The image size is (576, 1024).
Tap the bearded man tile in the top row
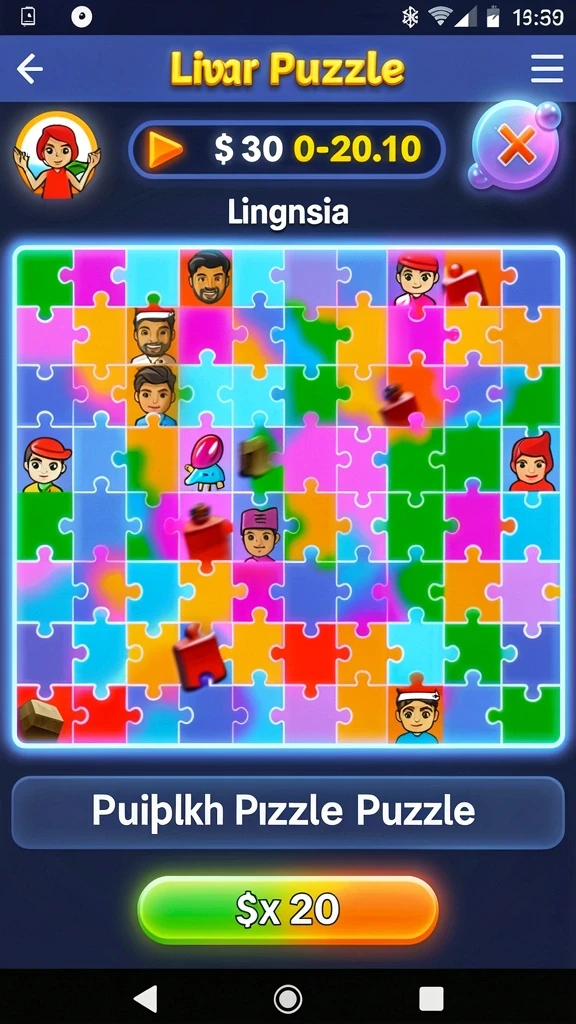coord(208,278)
